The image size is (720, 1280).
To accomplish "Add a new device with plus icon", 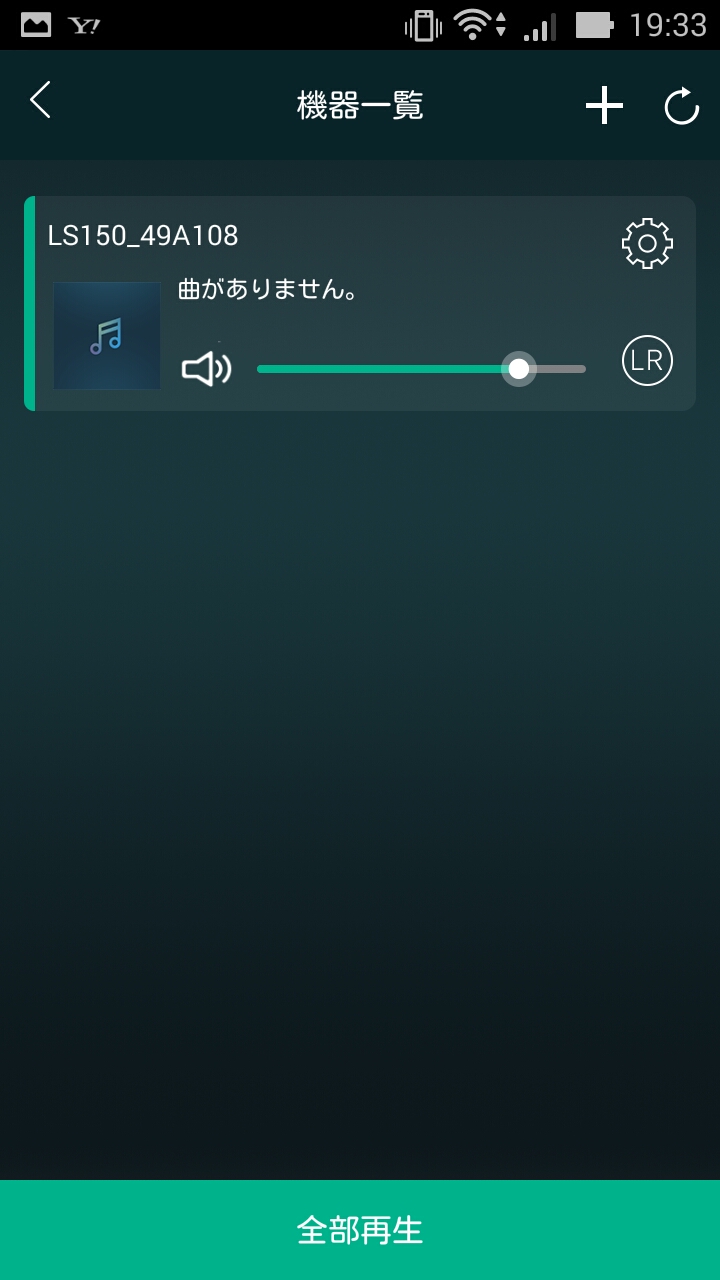I will pos(604,105).
